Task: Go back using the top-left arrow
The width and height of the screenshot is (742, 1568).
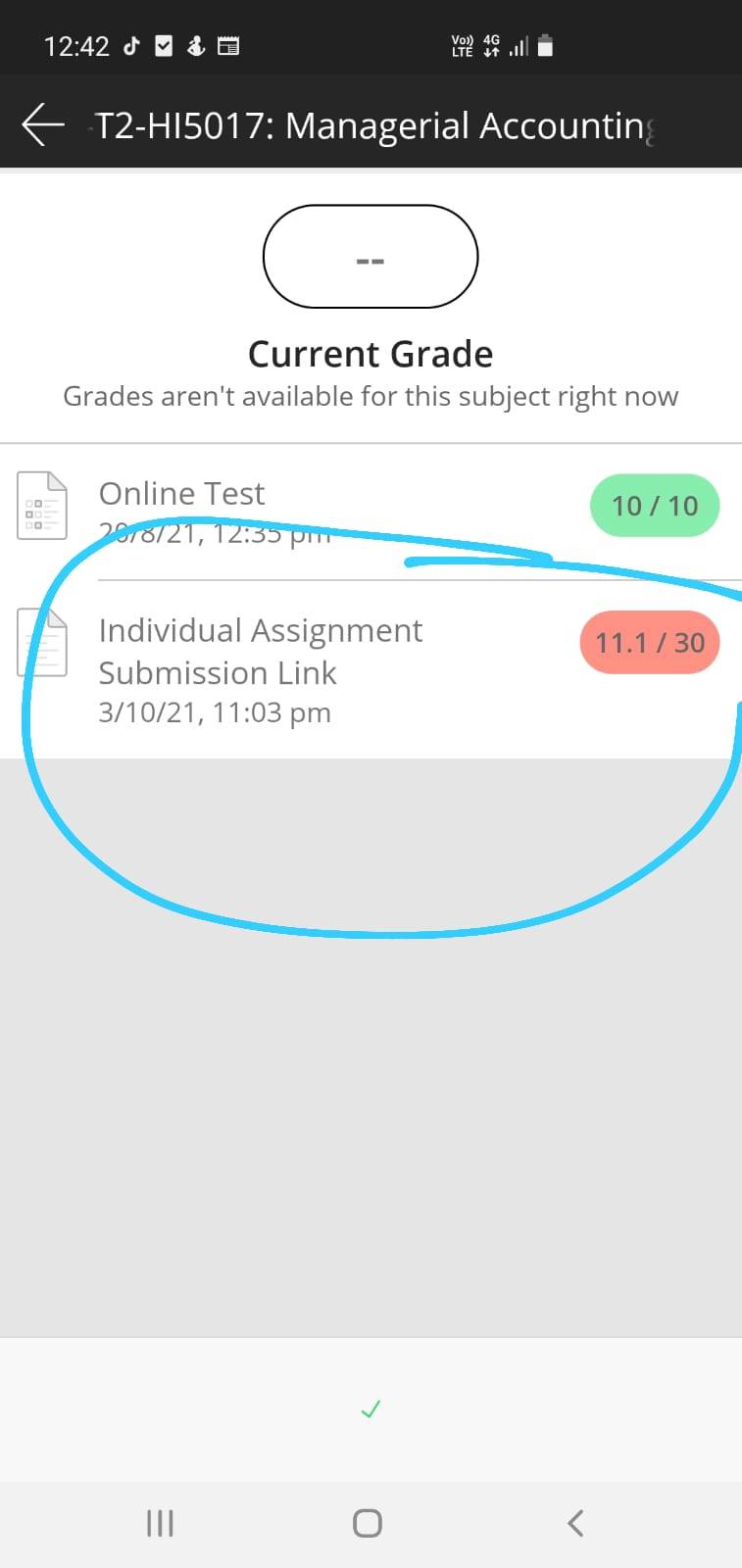Action: point(43,125)
